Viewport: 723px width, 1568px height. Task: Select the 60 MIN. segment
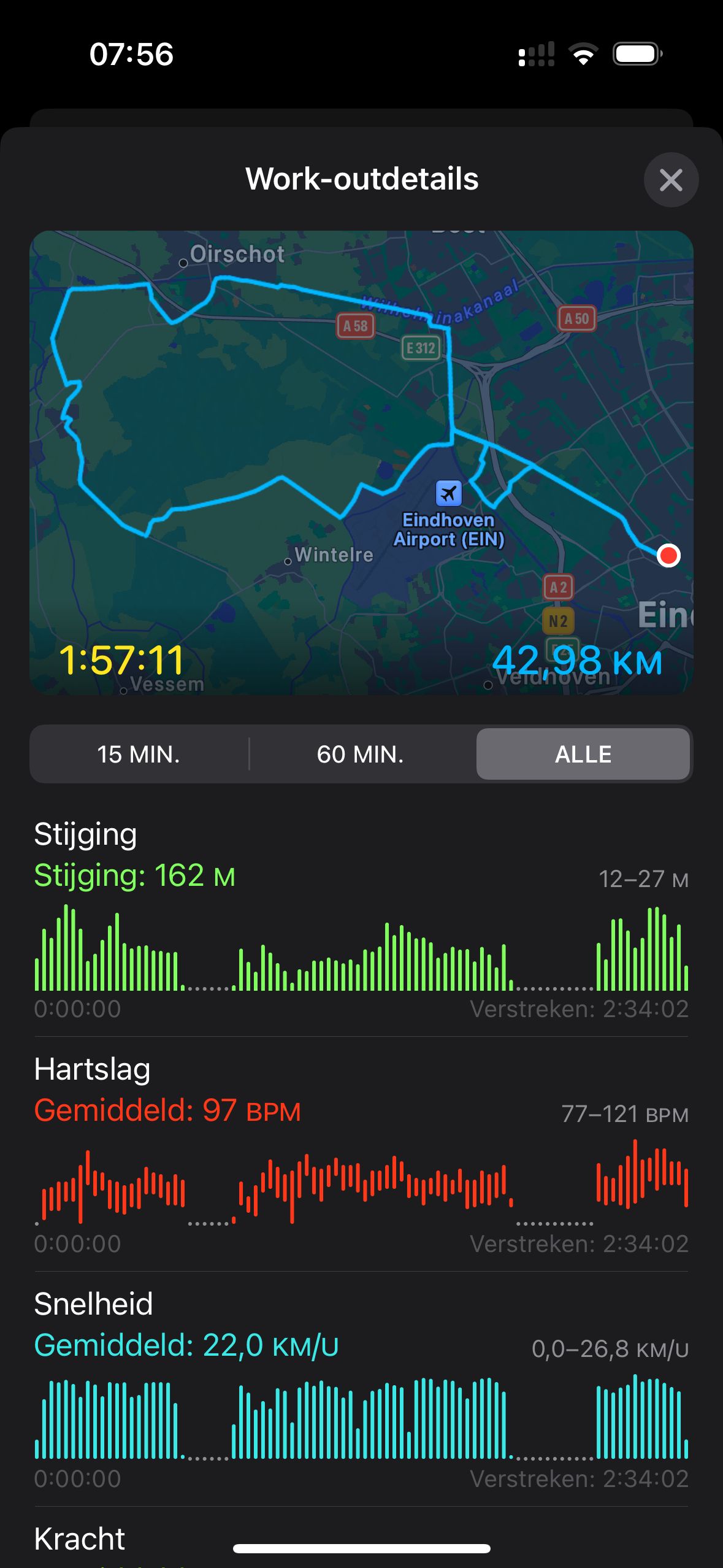coord(361,754)
